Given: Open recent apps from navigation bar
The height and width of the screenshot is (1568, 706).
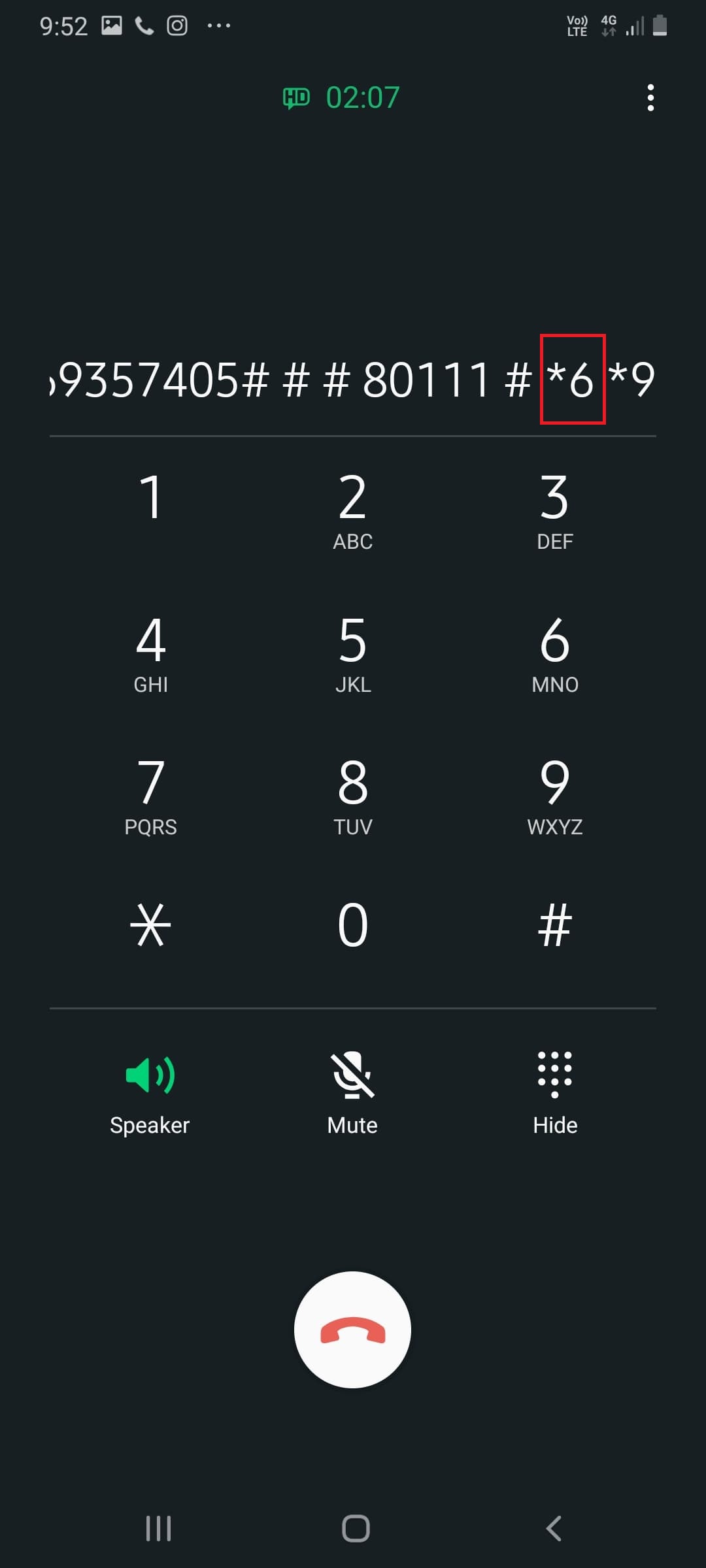Looking at the screenshot, I should click(x=158, y=1529).
